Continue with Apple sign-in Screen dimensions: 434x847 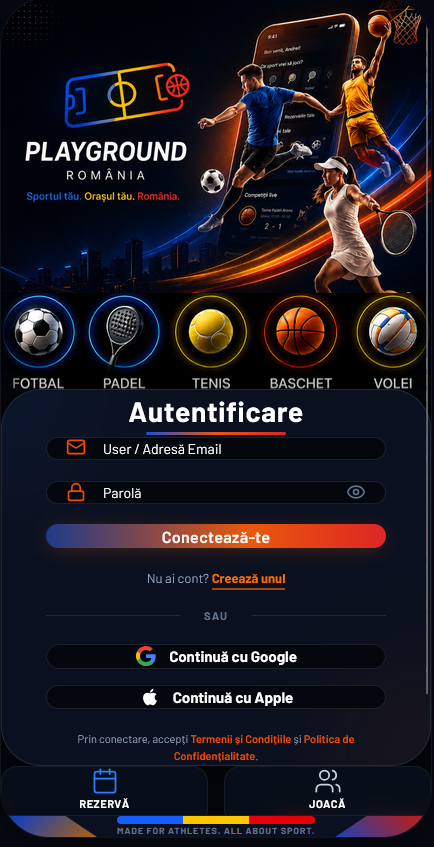216,697
